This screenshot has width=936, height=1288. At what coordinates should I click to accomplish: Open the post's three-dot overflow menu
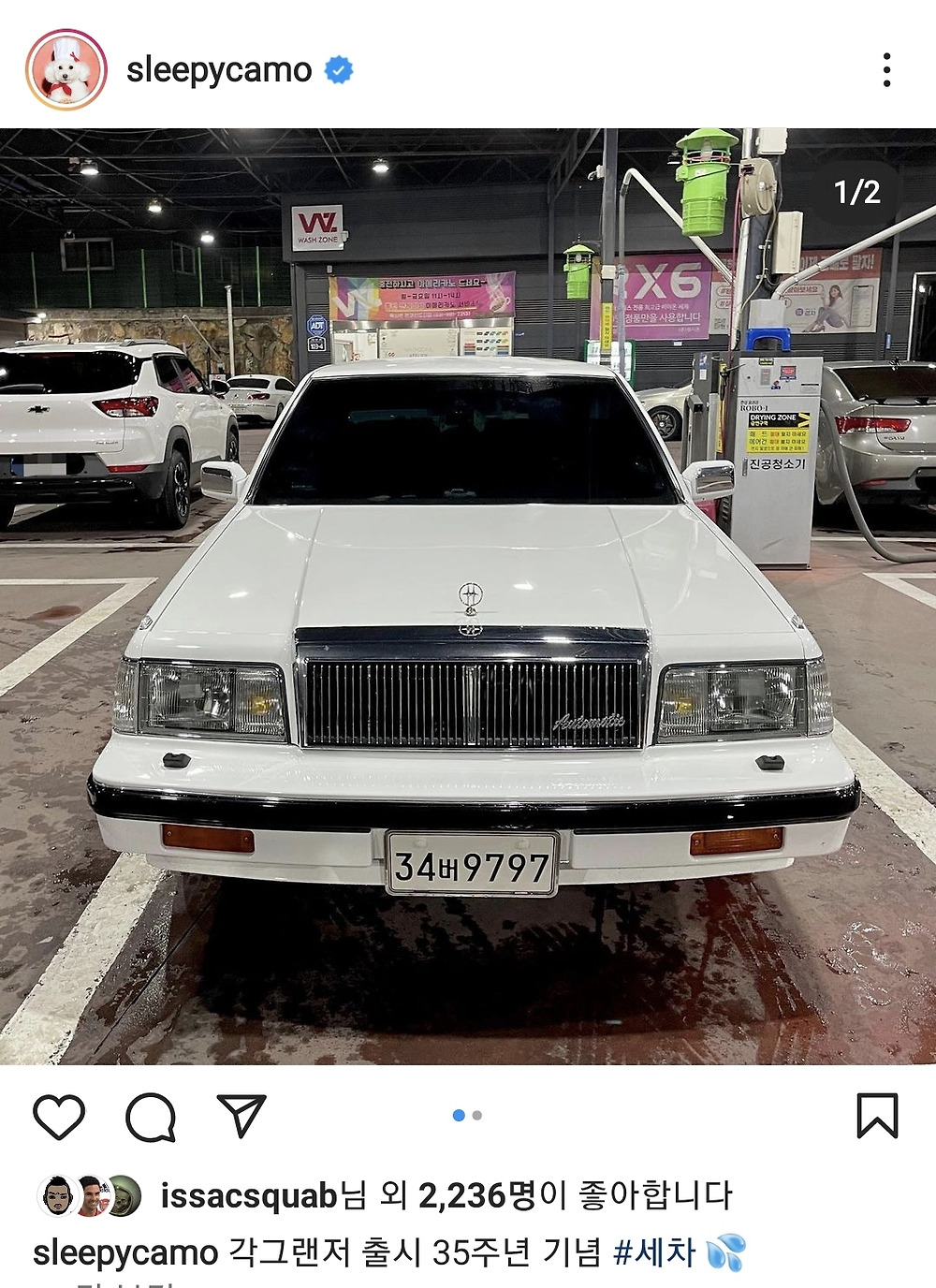885,70
